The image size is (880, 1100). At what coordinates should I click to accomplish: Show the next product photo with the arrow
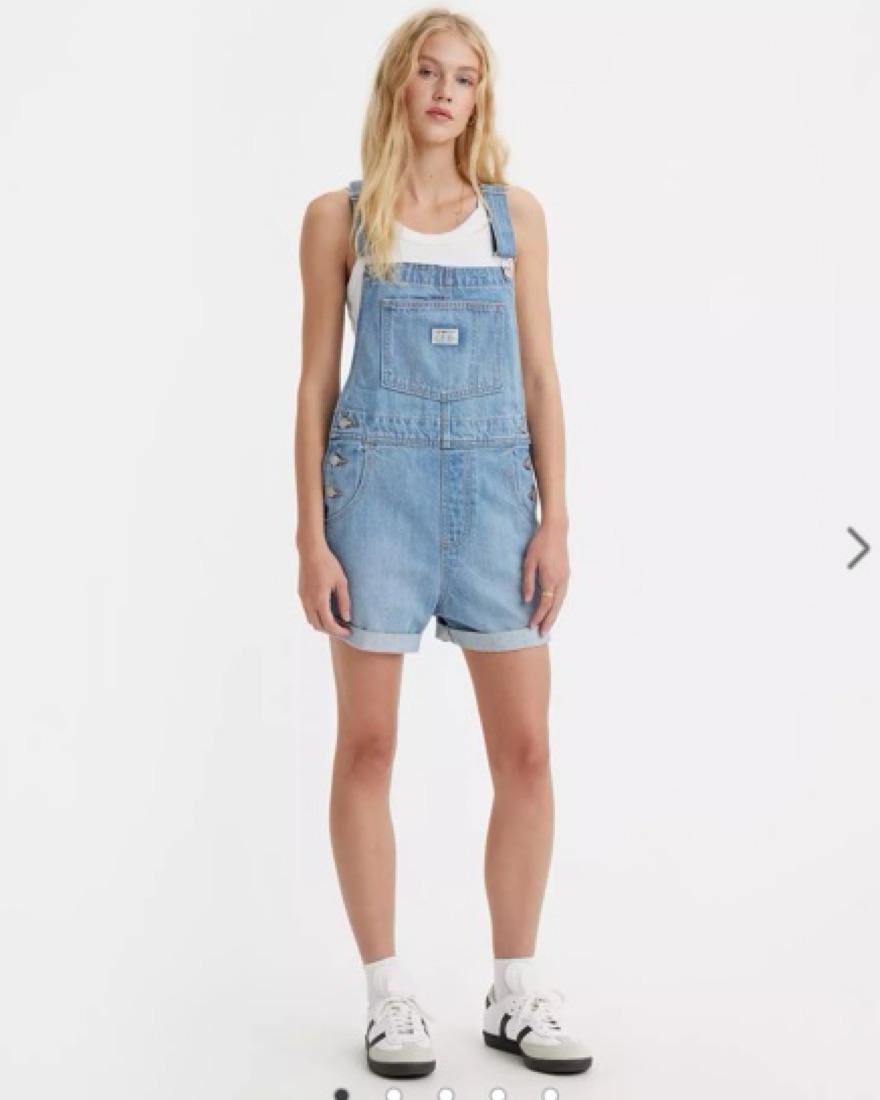click(x=857, y=548)
